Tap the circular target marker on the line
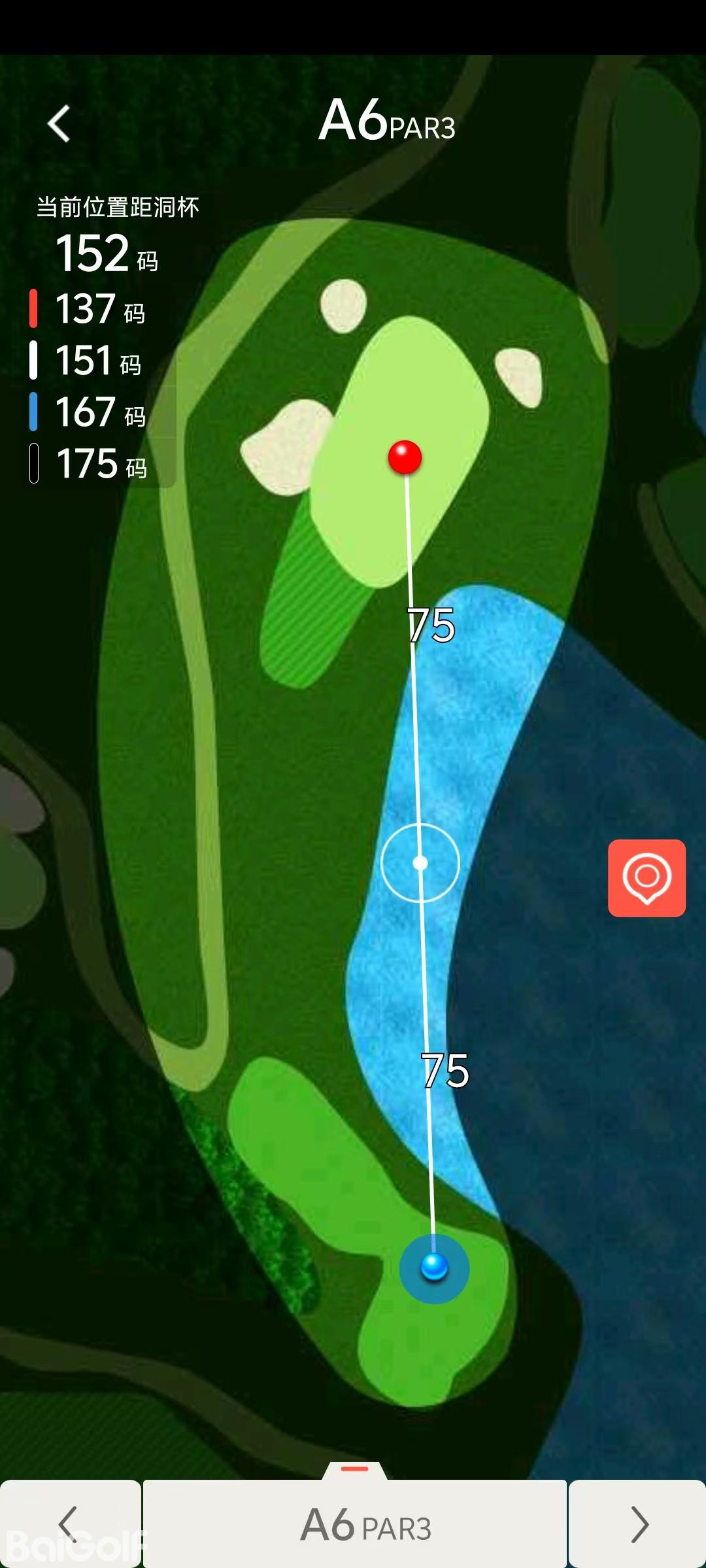Screen dimensions: 706x1568 coord(420,863)
